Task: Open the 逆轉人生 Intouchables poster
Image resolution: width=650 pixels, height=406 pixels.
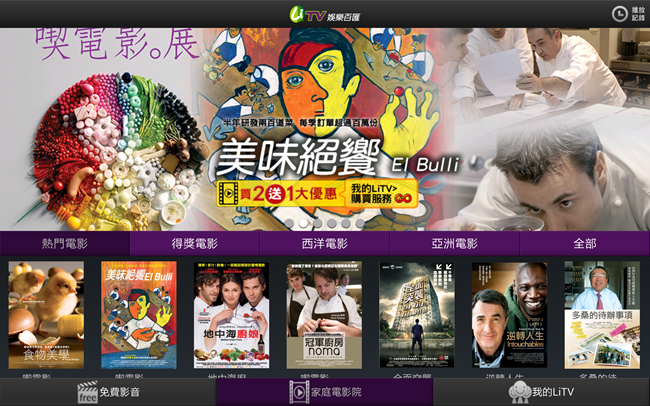Action: pos(509,315)
